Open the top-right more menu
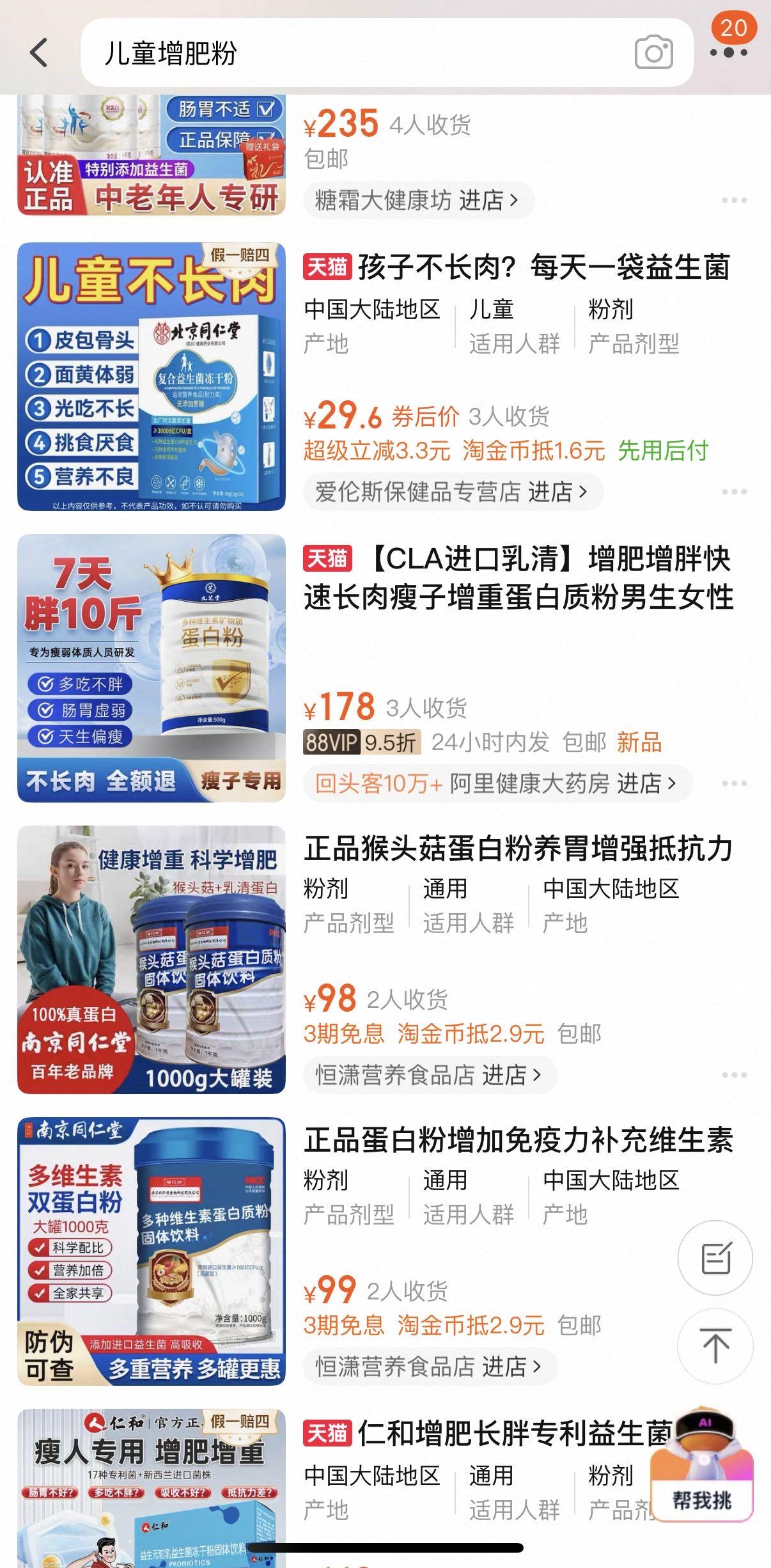This screenshot has width=771, height=1568. [x=728, y=52]
